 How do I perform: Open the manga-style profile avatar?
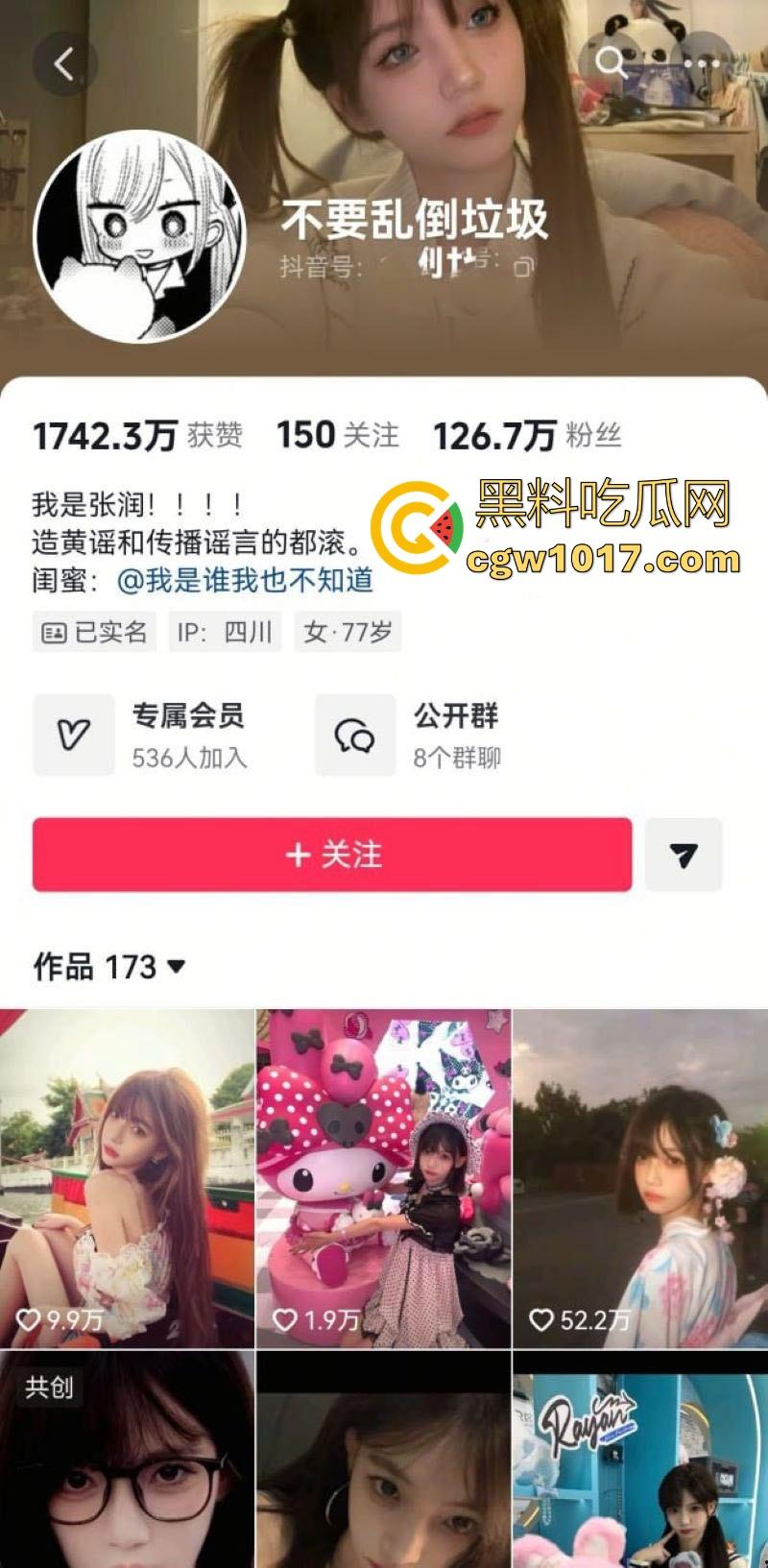[x=140, y=236]
